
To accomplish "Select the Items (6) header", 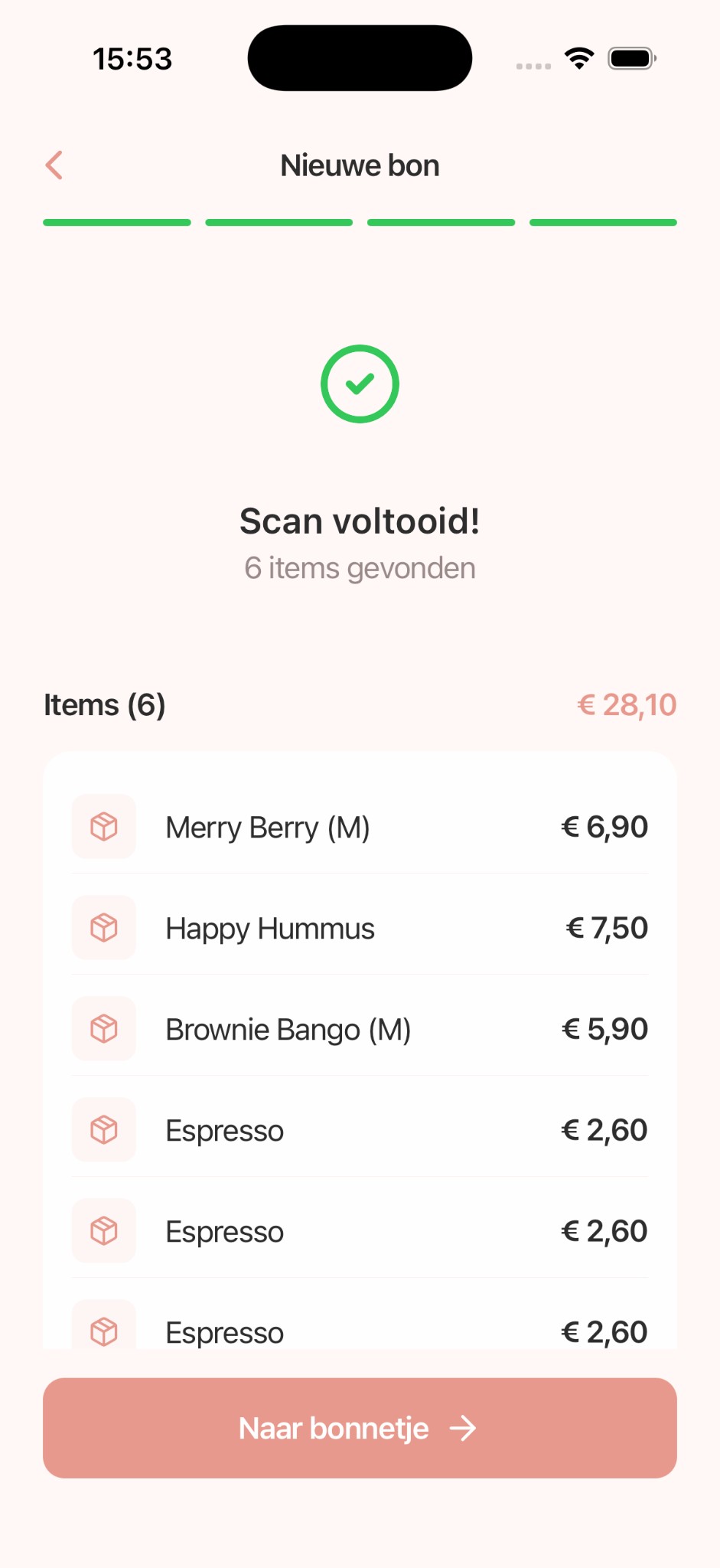I will [x=105, y=704].
